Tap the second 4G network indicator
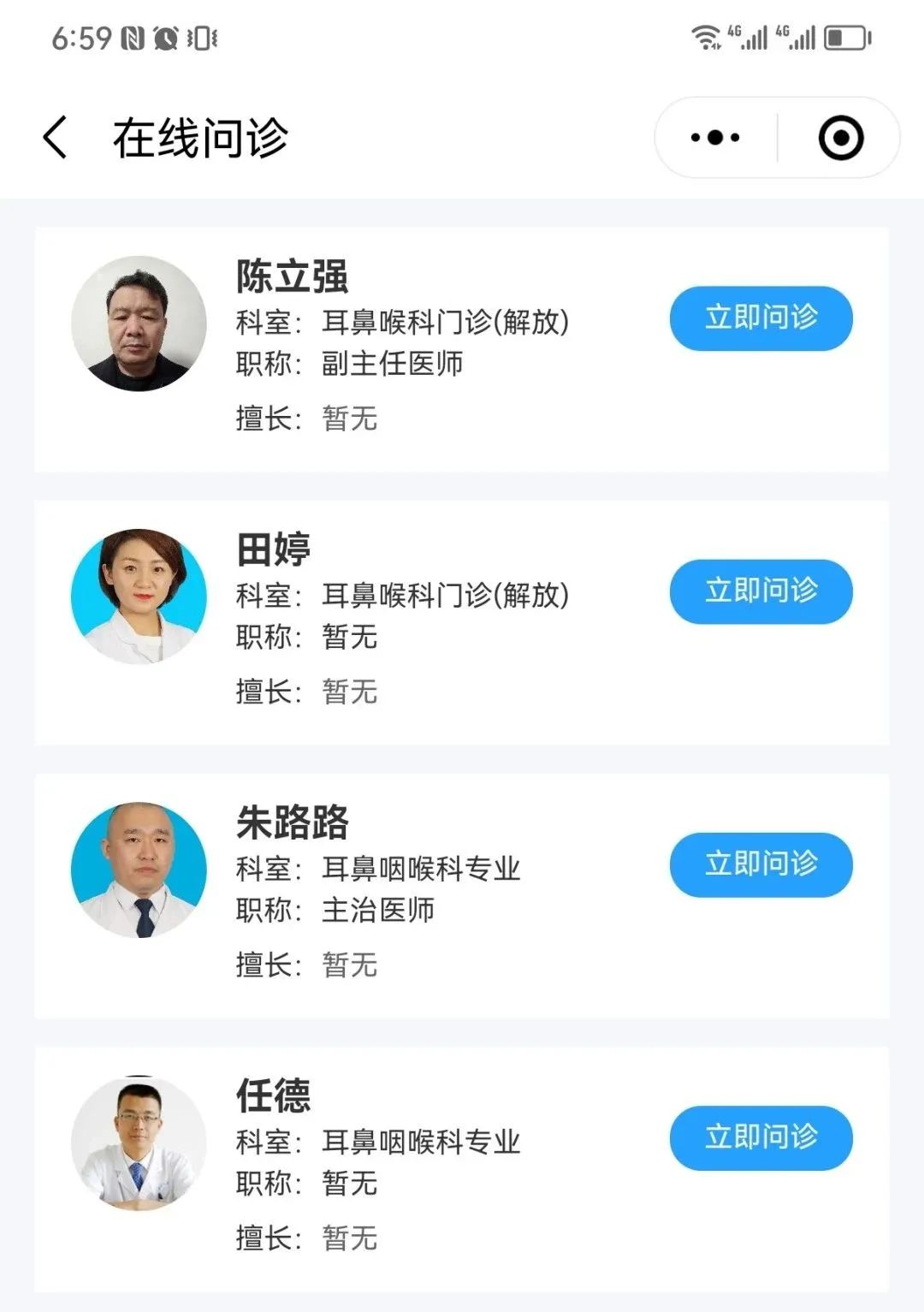The image size is (924, 1312). click(x=796, y=37)
